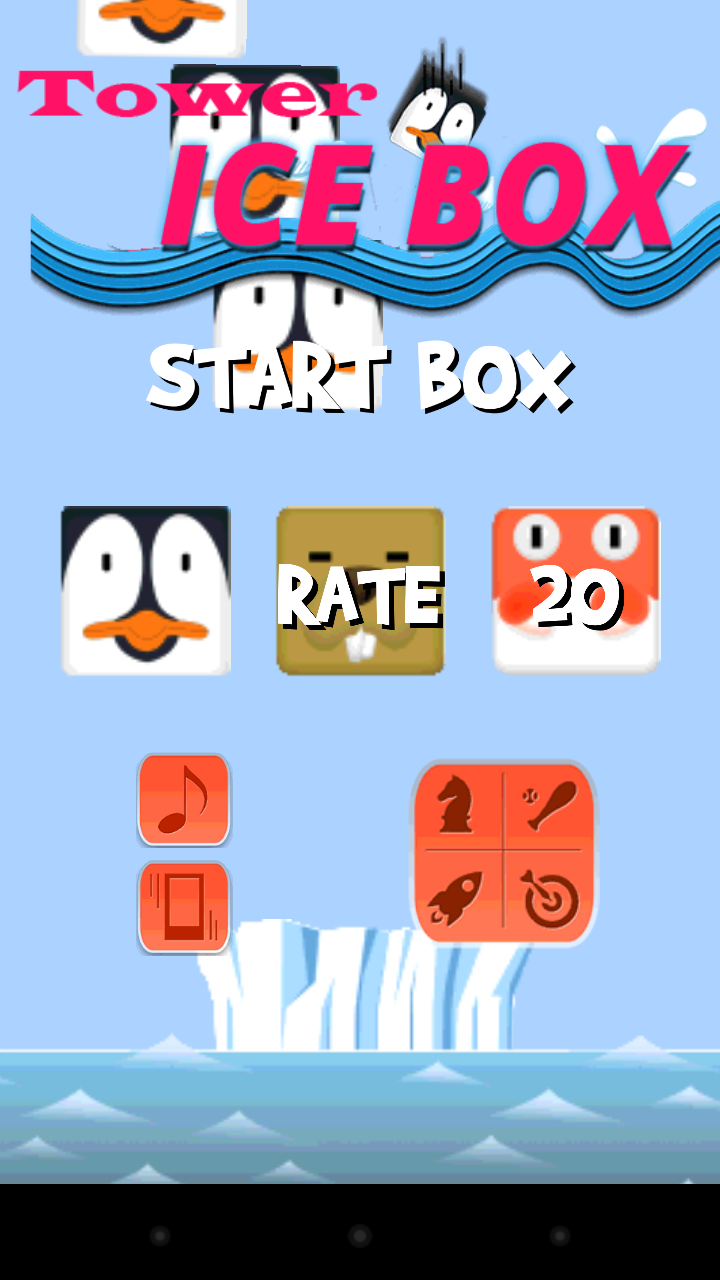
Task: Open the more games grid panel
Action: point(504,853)
